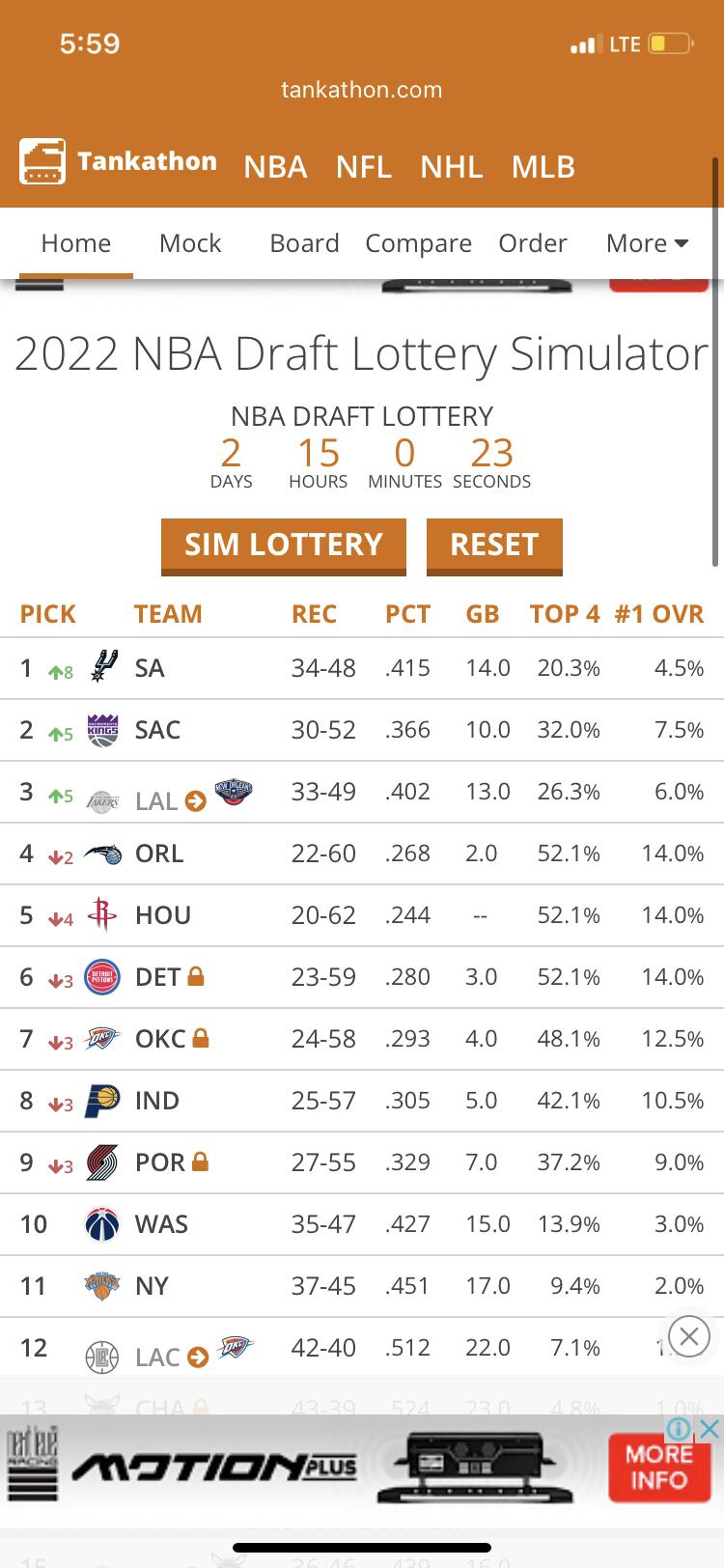
Task: Dismiss the ad with the X circle
Action: [x=688, y=1336]
